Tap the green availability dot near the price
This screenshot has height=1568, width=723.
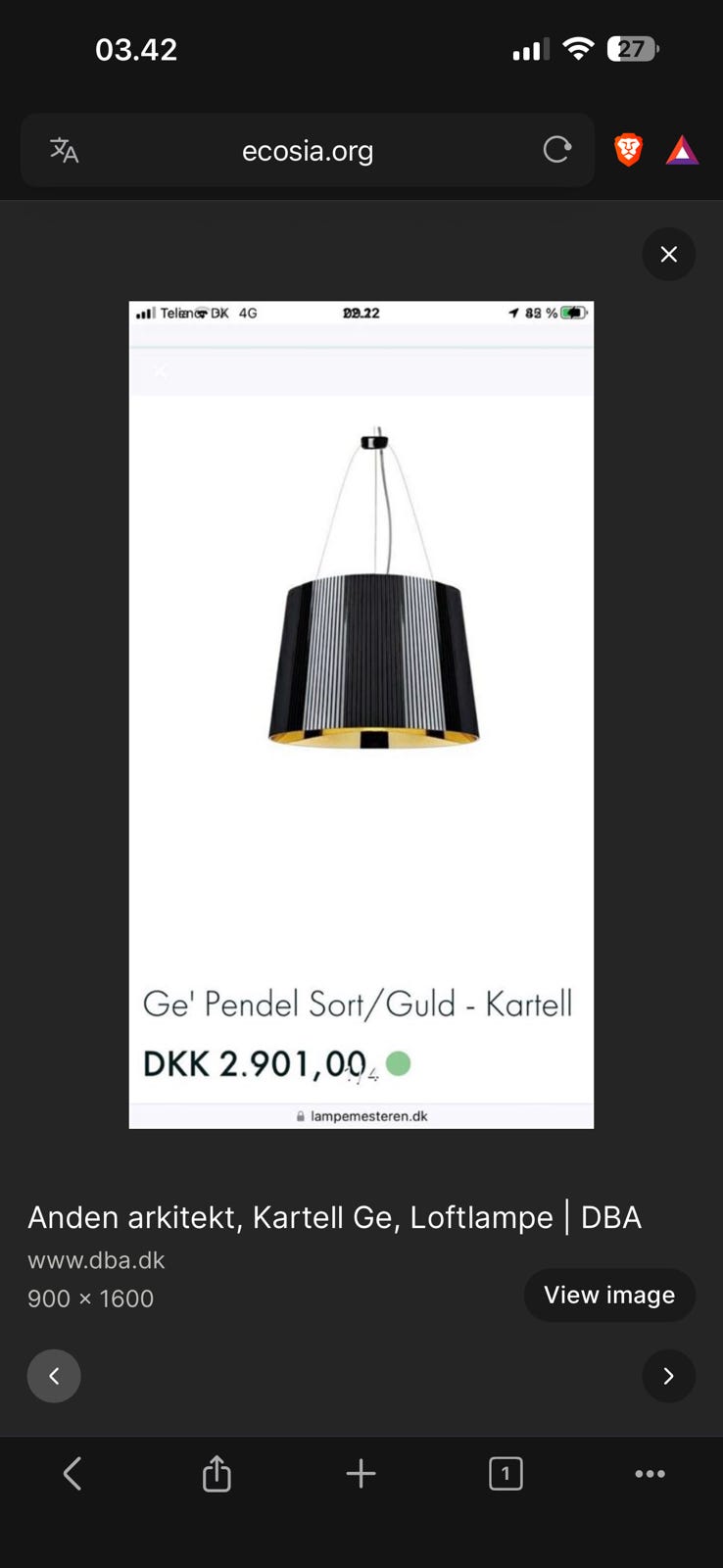click(x=399, y=1062)
